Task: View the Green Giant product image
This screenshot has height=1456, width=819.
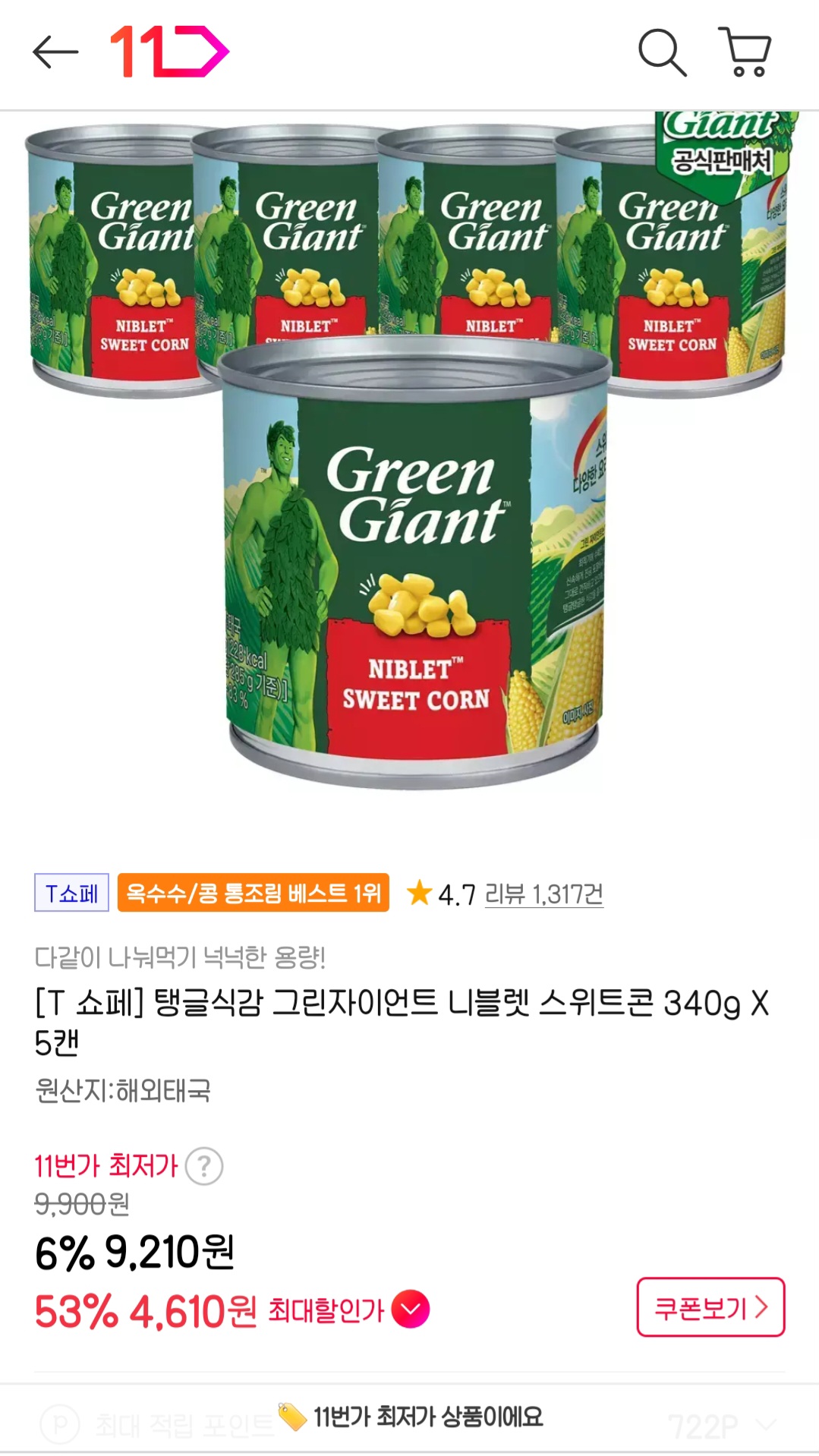Action: (x=410, y=455)
